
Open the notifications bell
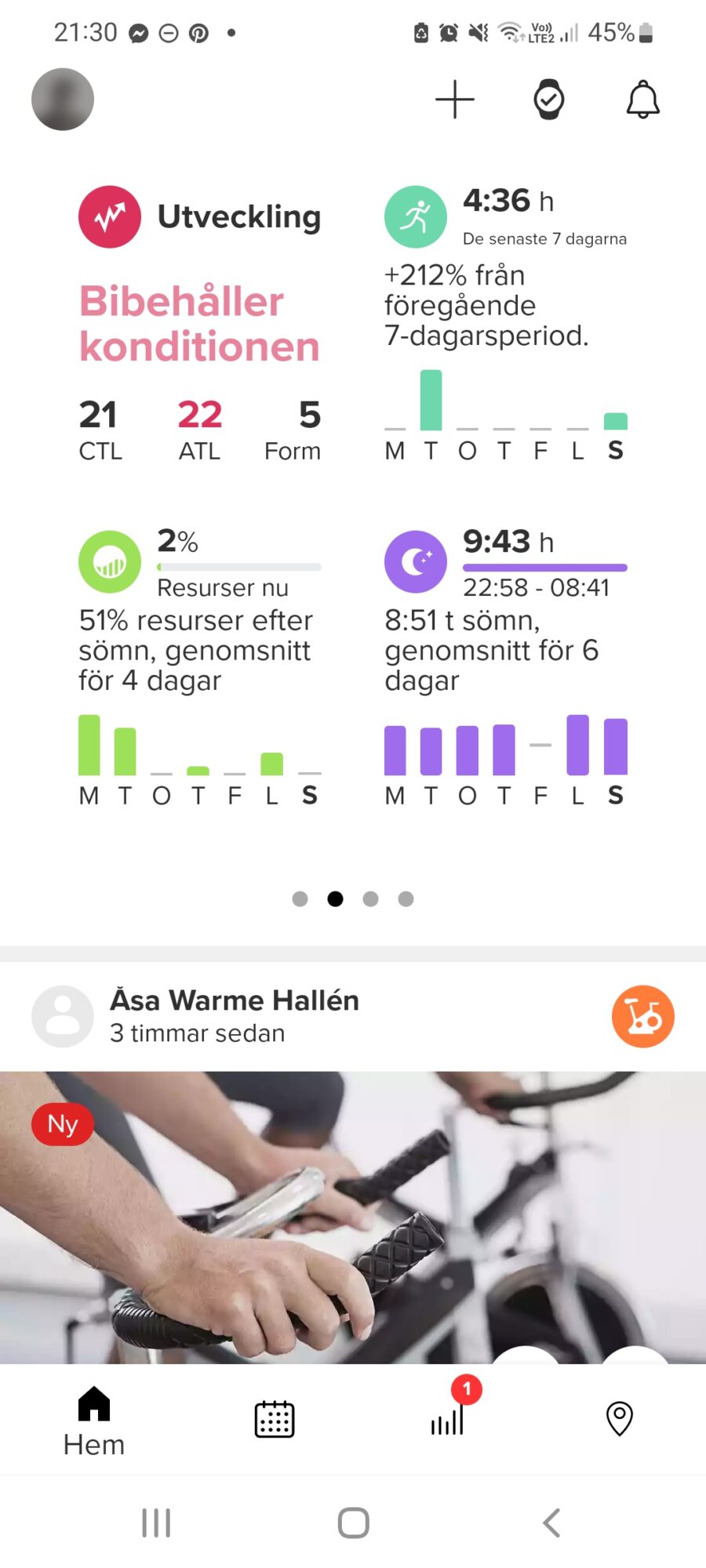642,100
